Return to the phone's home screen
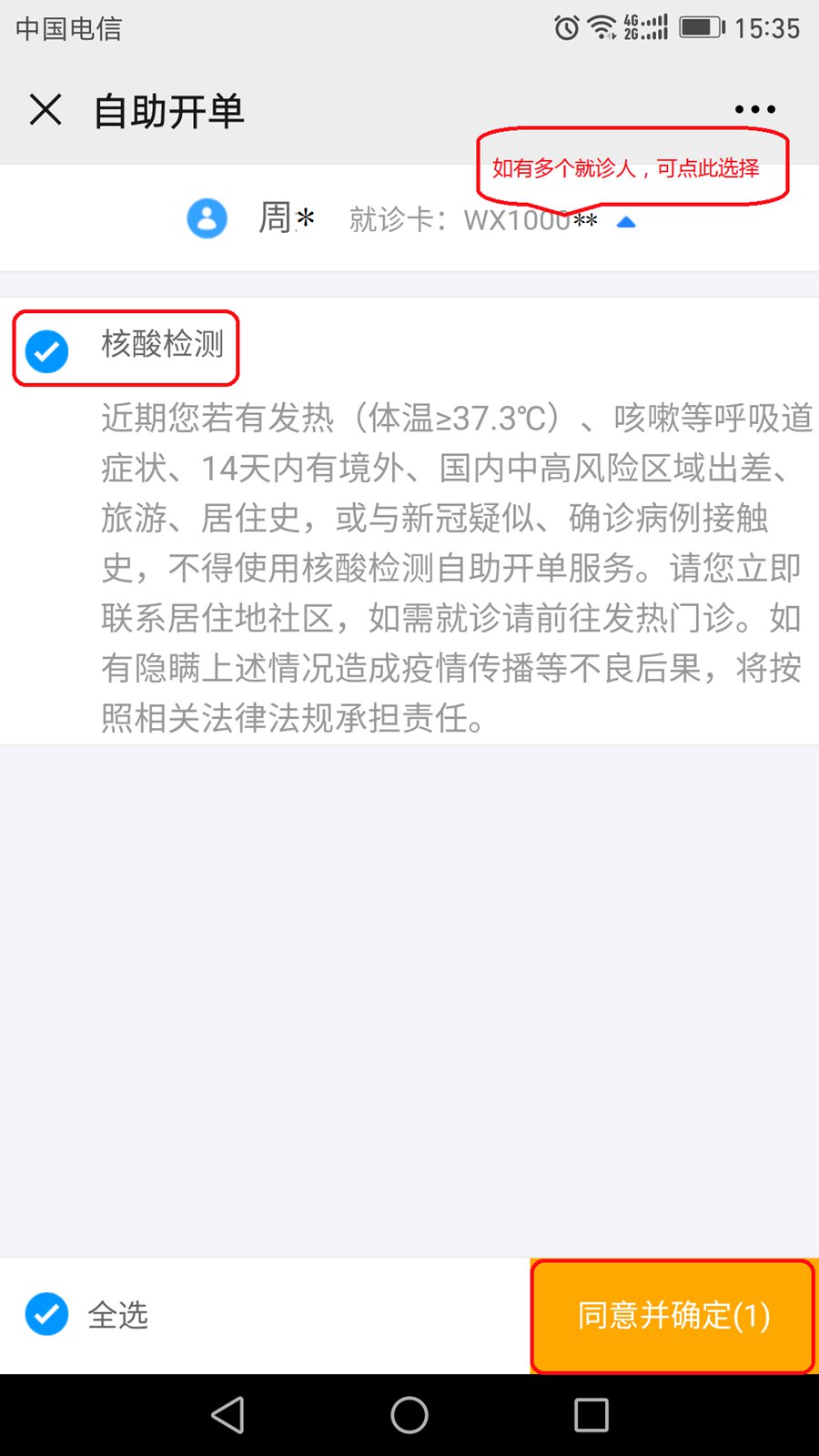Image resolution: width=819 pixels, height=1456 pixels. point(409,1415)
